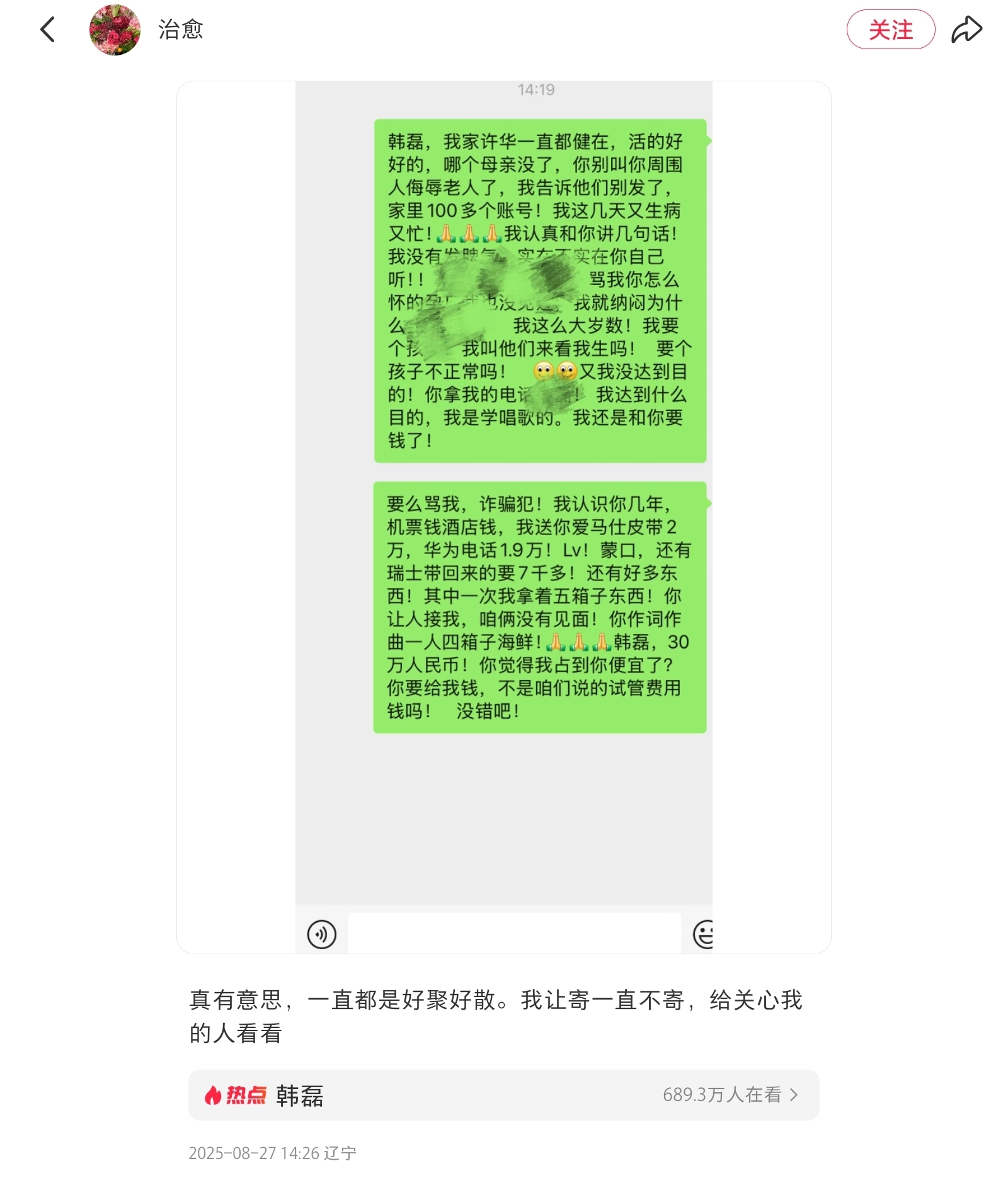Viewport: 1008px width, 1183px height.
Task: Go back using the top-left arrow
Action: (x=48, y=30)
